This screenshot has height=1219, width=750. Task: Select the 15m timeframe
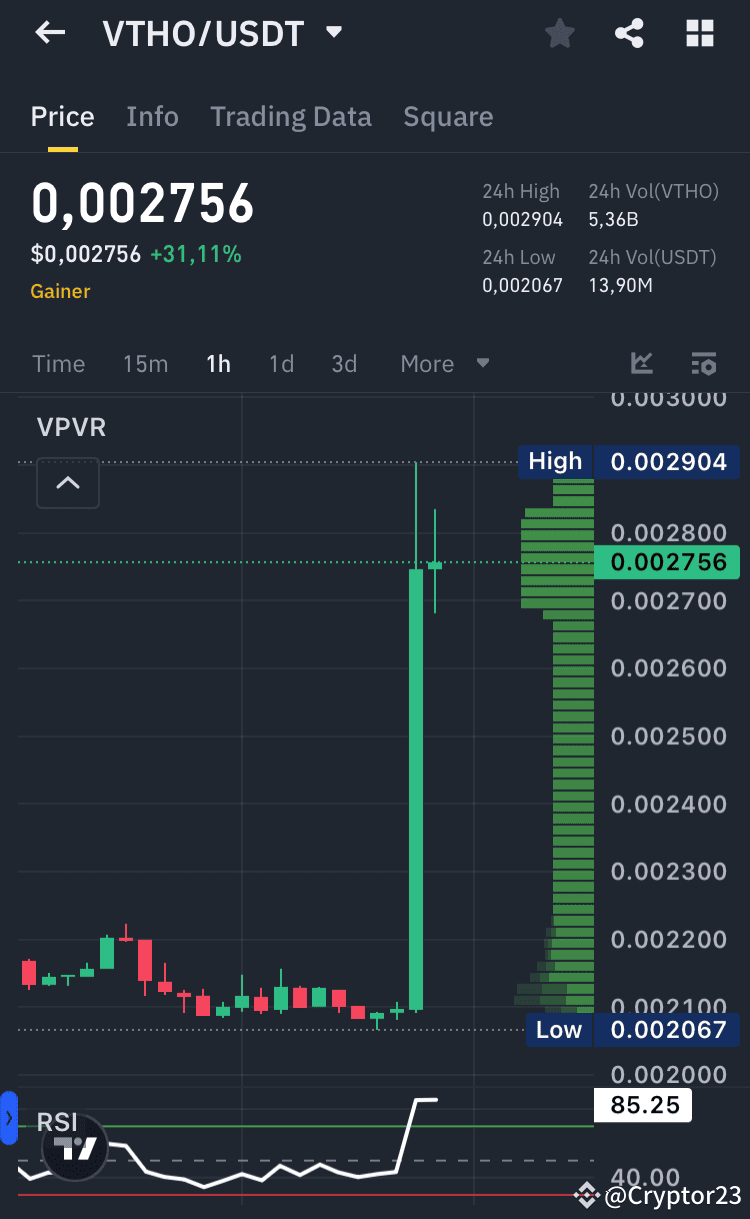pos(145,363)
